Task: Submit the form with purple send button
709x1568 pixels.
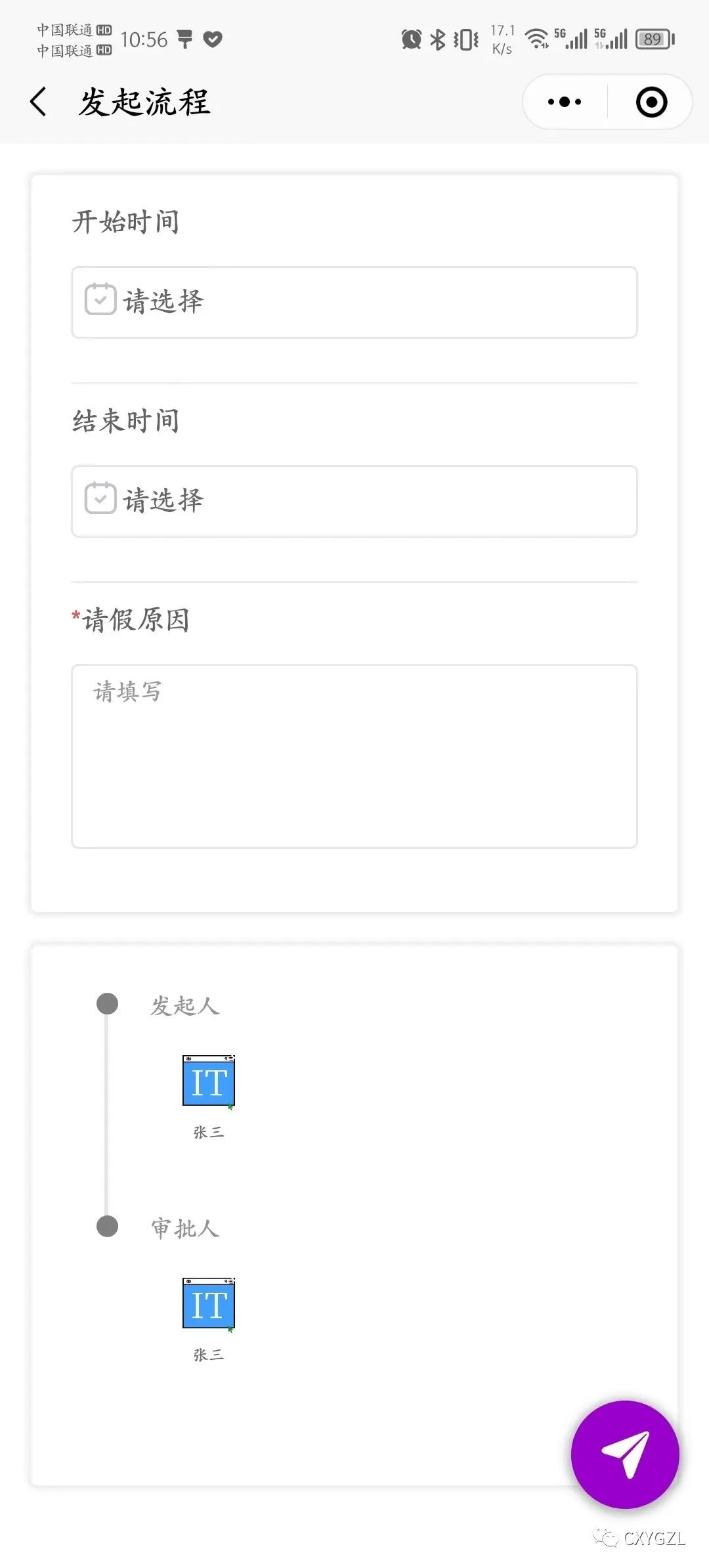Action: click(x=625, y=1454)
